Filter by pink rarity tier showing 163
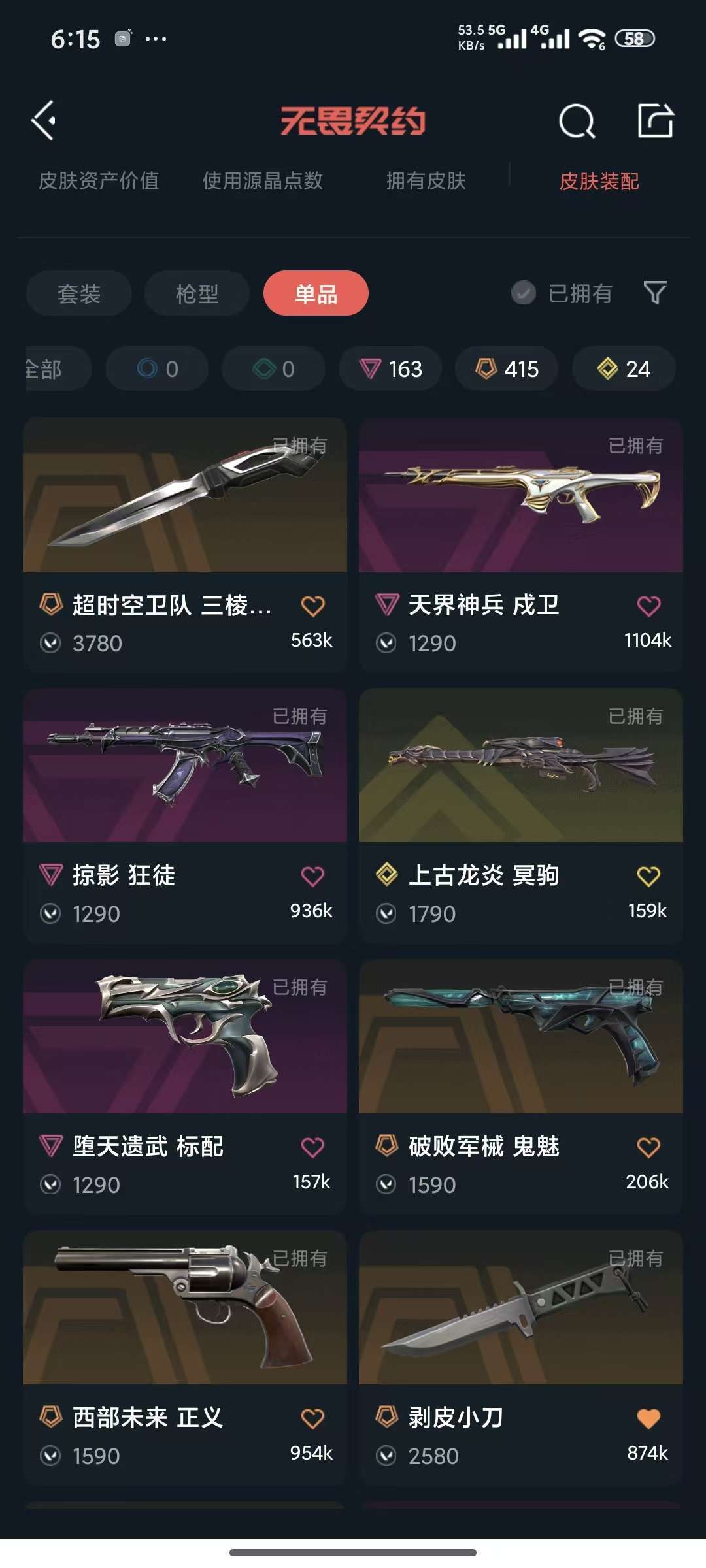The width and height of the screenshot is (706, 1568). [x=390, y=369]
